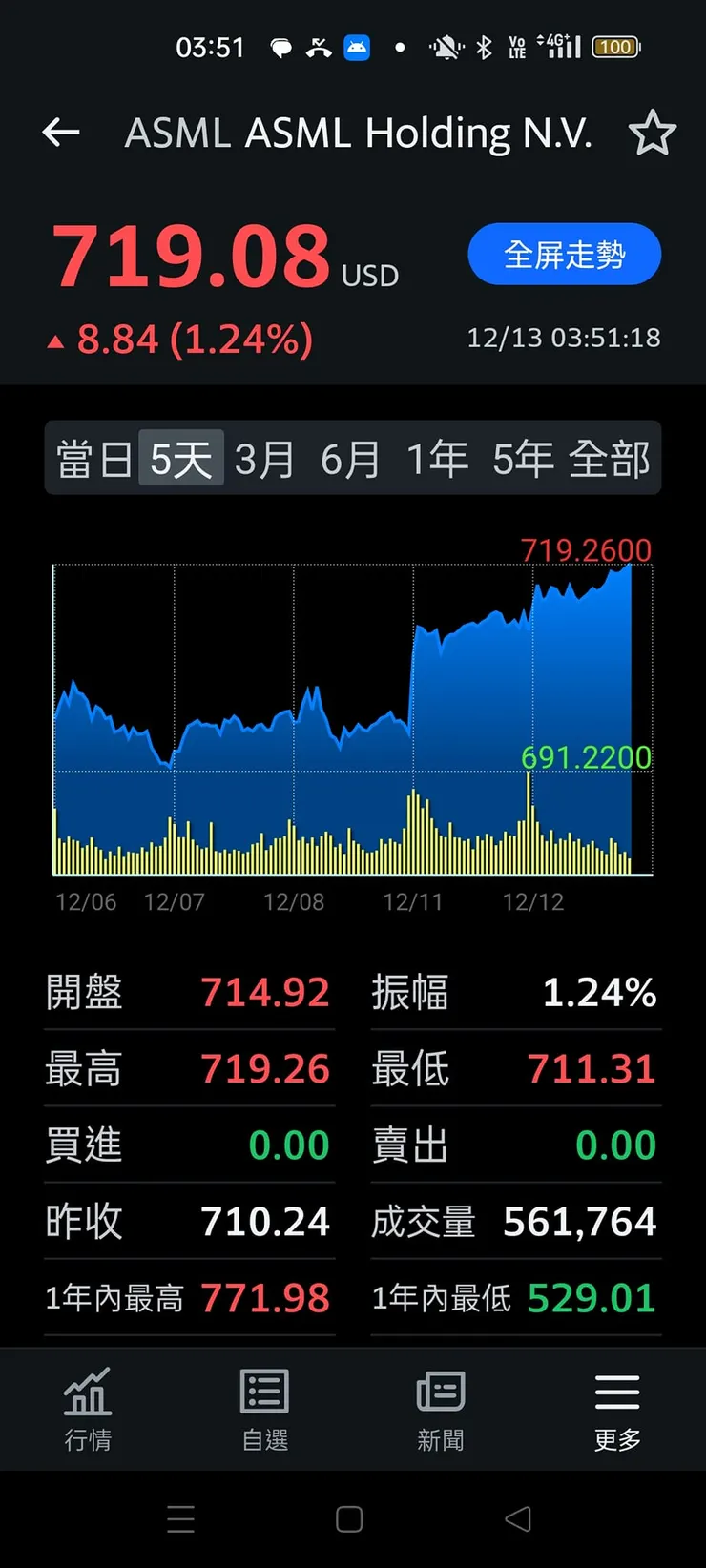Switch to the 1年 tab

(438, 458)
